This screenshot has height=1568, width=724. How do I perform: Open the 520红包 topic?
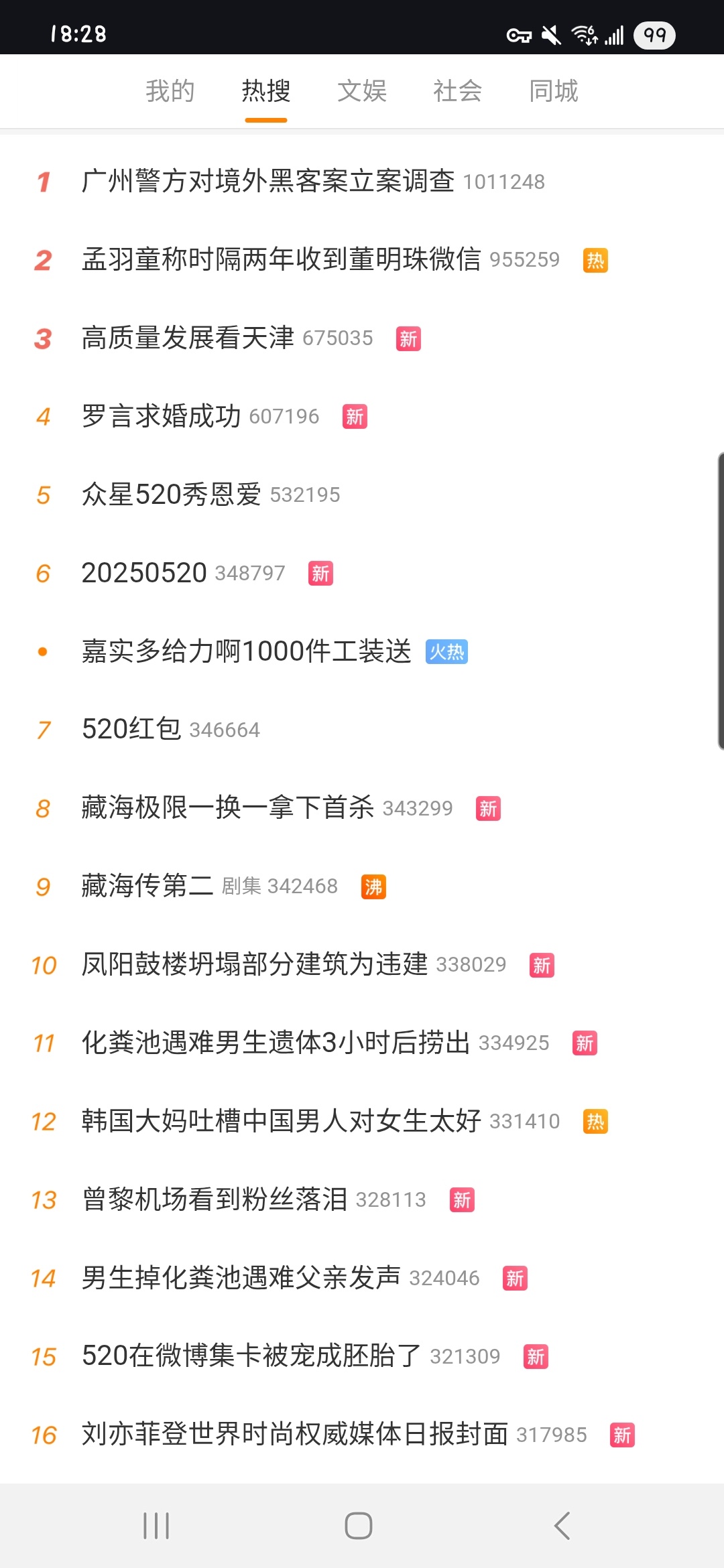tap(362, 730)
